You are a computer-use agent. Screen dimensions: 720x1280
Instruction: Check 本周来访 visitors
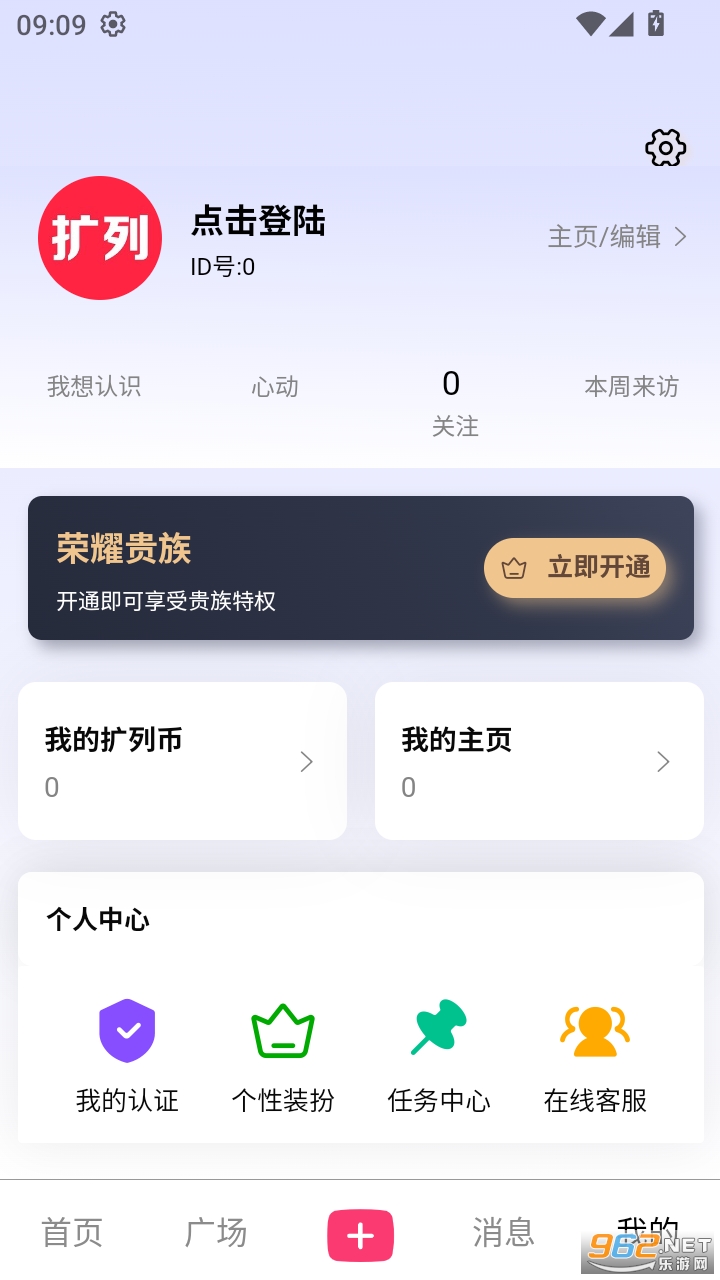point(631,387)
